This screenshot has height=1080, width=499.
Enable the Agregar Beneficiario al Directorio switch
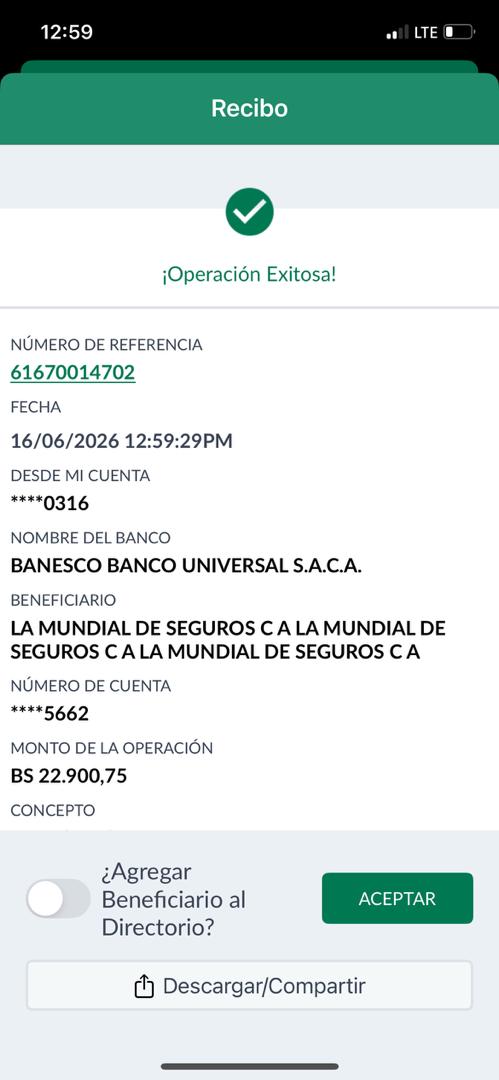point(58,898)
